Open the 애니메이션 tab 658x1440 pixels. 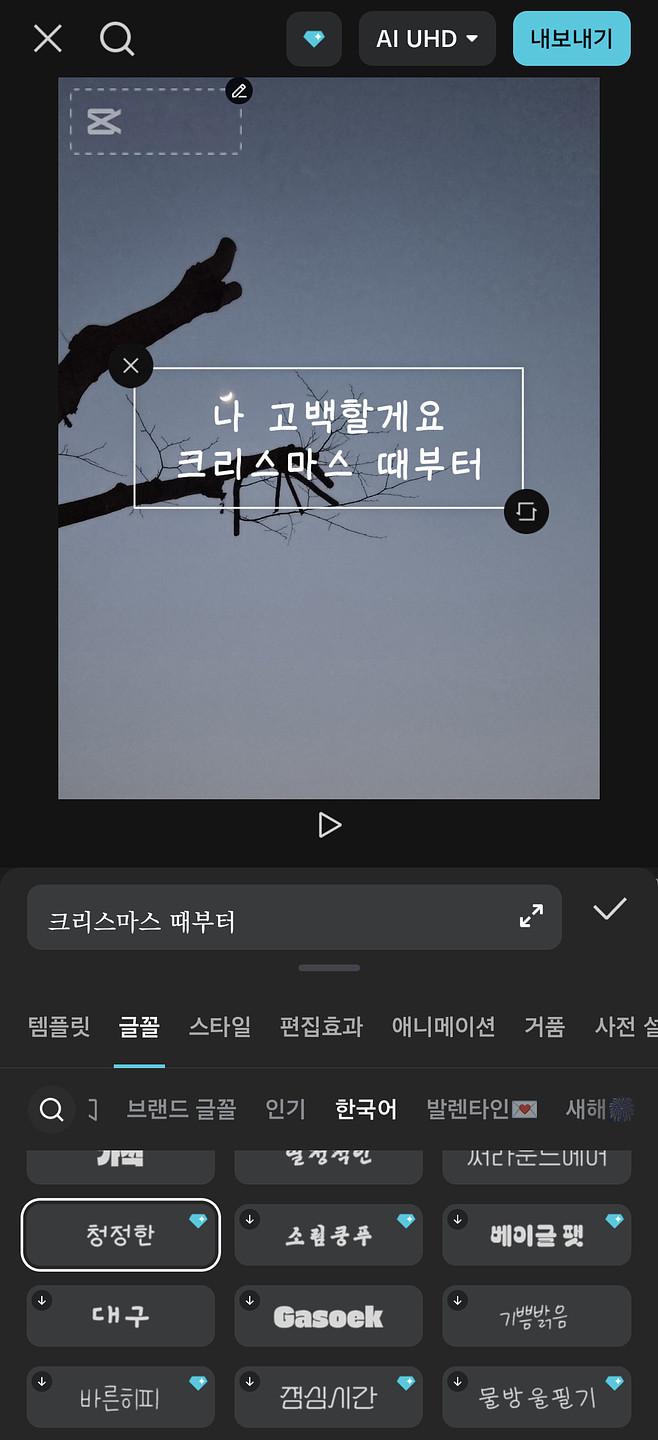[443, 1026]
